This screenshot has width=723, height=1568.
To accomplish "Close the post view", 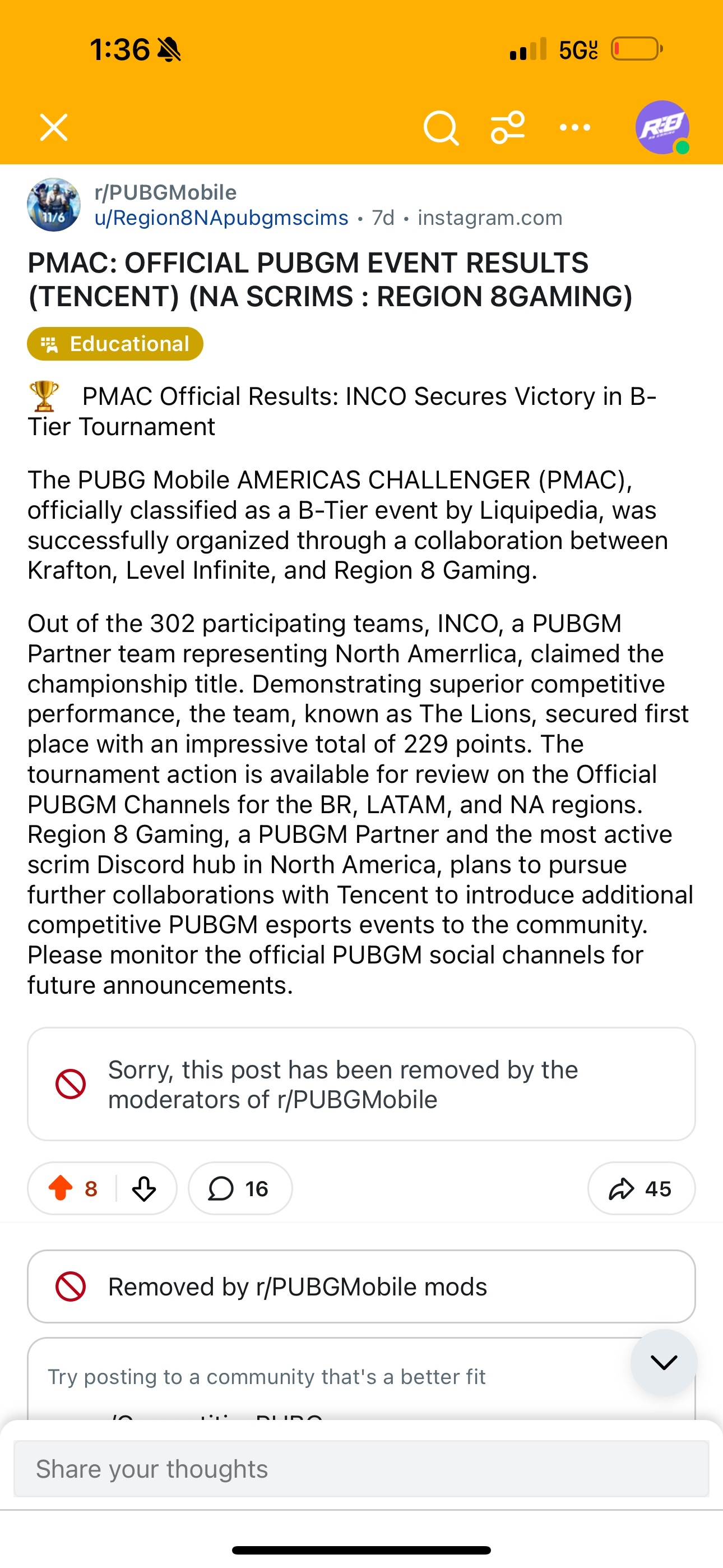I will [x=54, y=127].
